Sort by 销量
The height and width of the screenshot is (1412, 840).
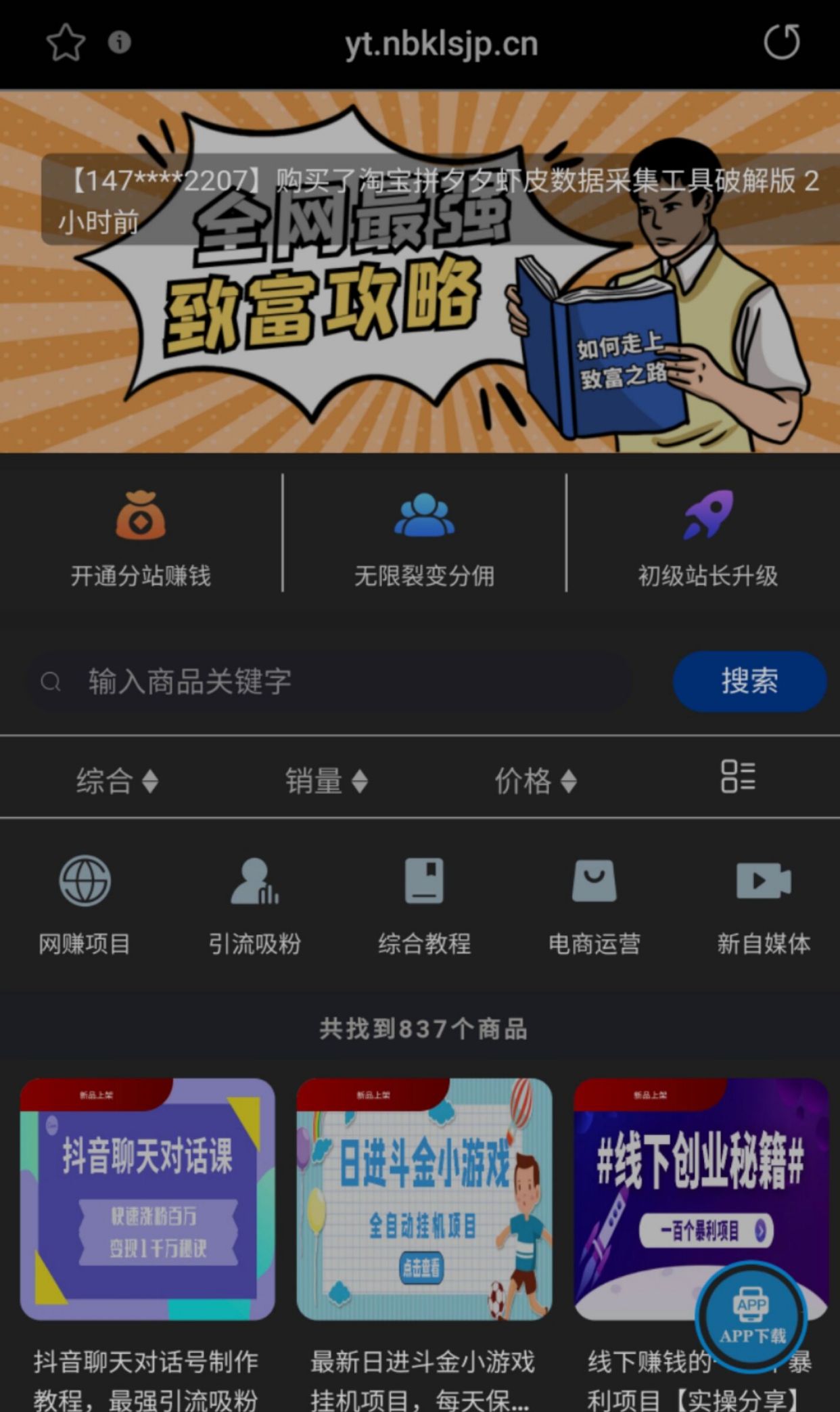(327, 781)
